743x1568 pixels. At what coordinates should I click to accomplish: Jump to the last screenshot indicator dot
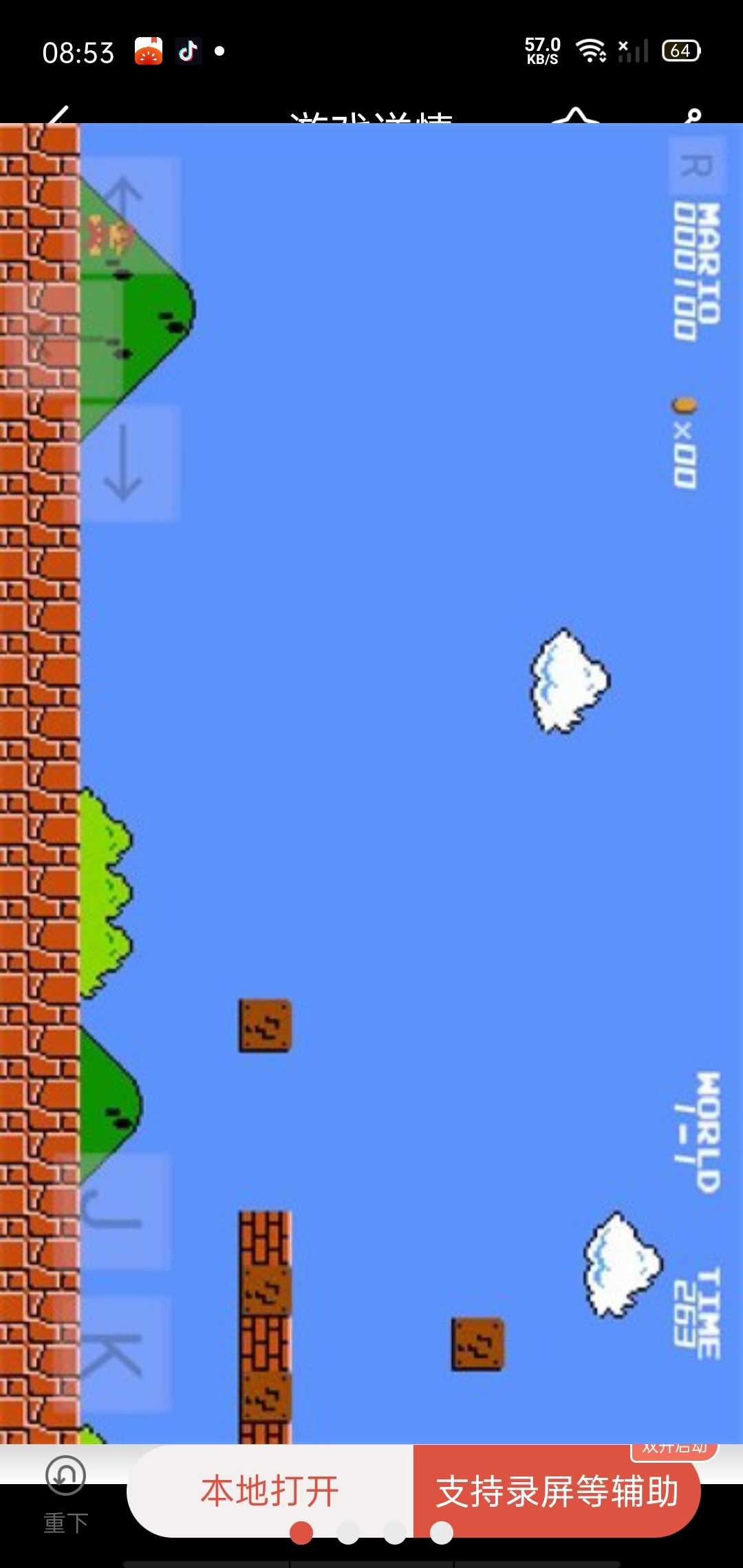point(442,1533)
